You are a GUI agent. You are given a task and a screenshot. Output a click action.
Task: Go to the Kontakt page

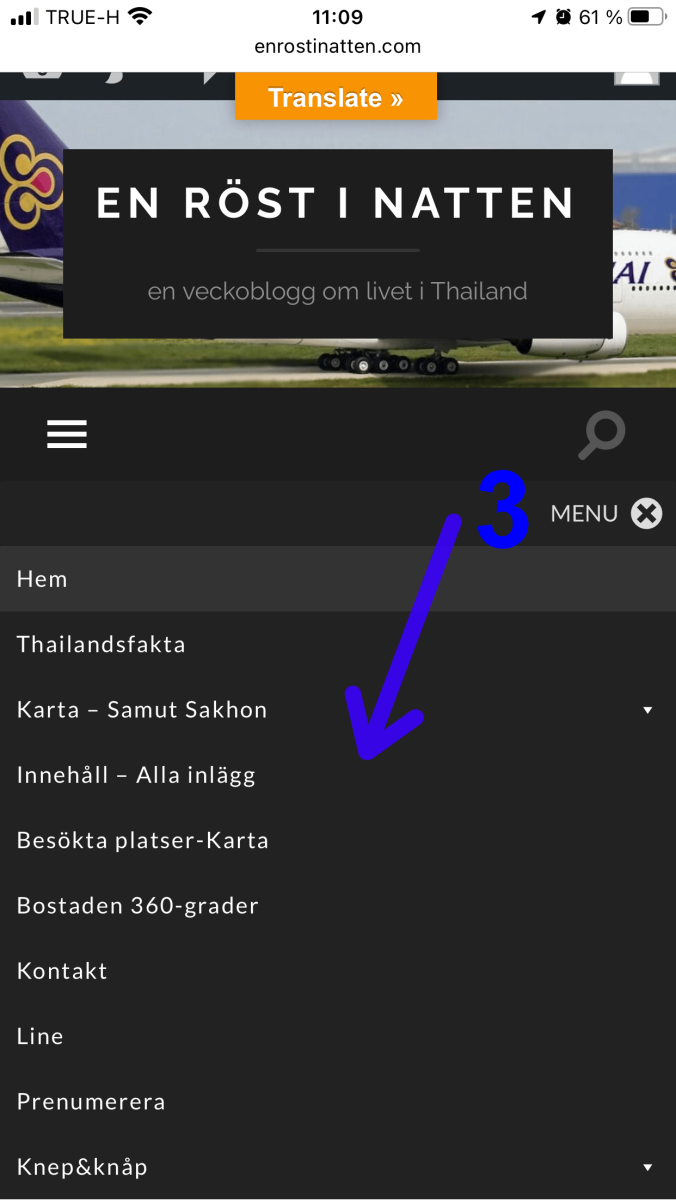(62, 971)
